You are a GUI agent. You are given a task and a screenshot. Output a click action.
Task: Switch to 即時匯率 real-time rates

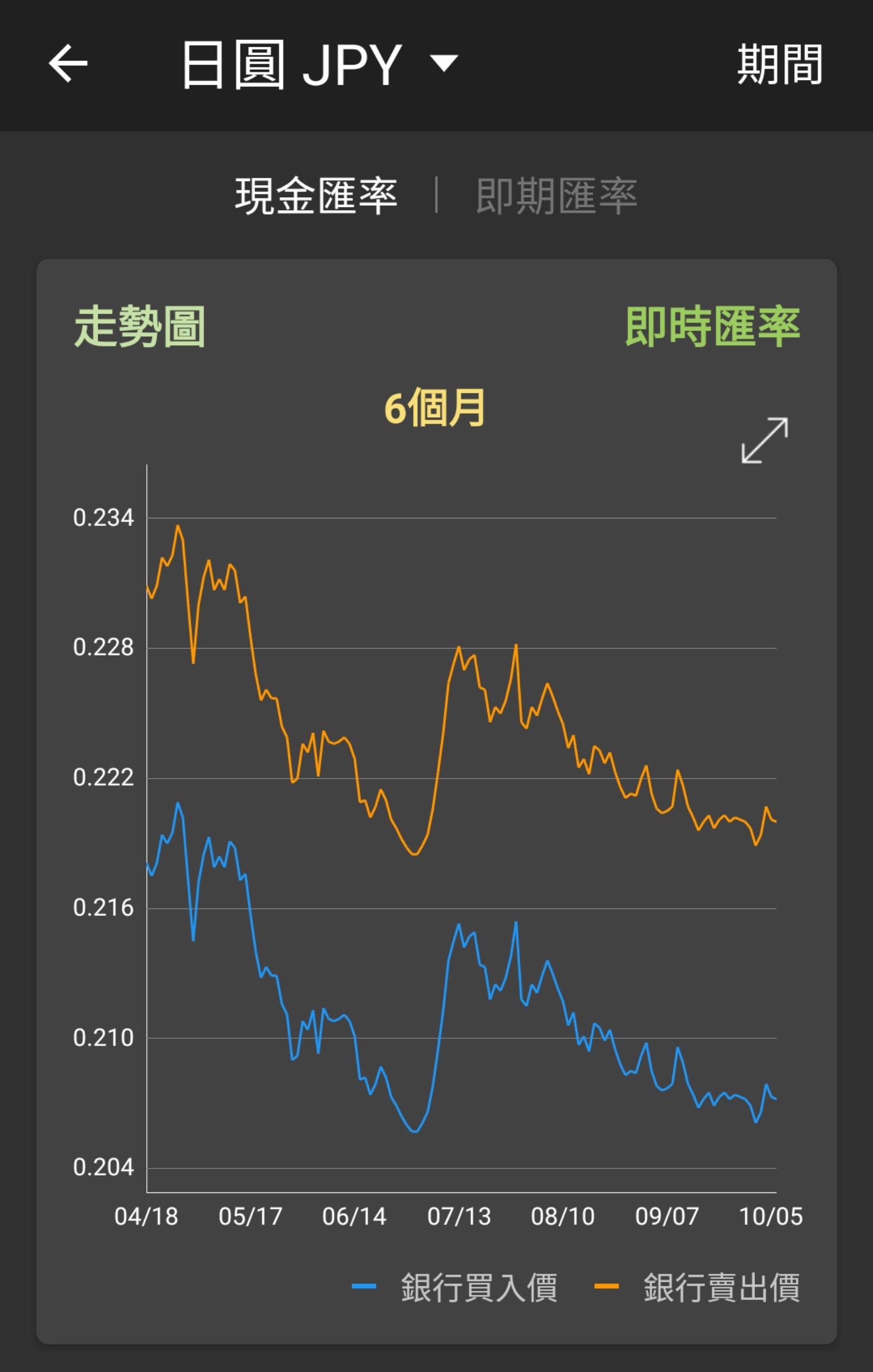click(712, 327)
